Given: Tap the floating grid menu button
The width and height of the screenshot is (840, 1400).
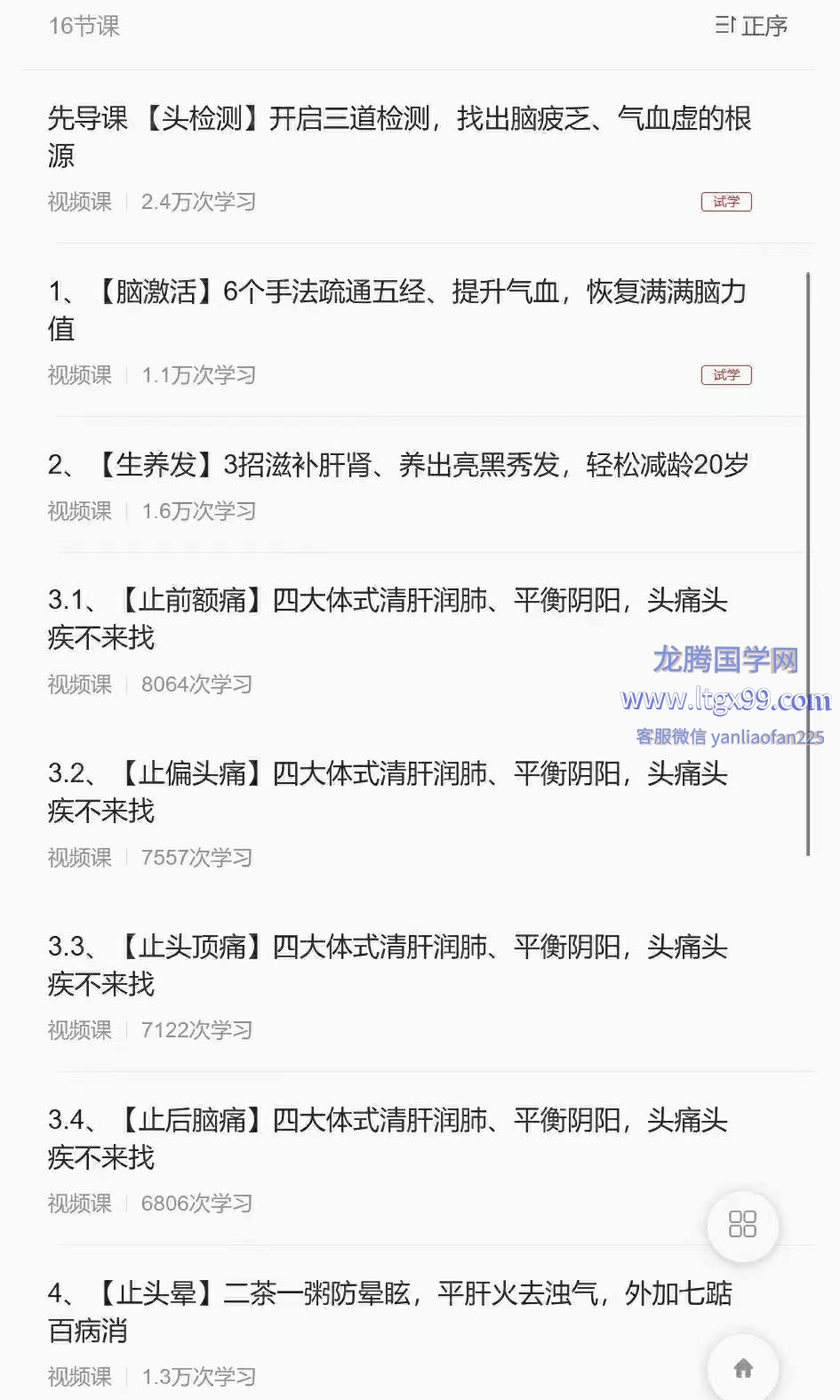Looking at the screenshot, I should (743, 1225).
